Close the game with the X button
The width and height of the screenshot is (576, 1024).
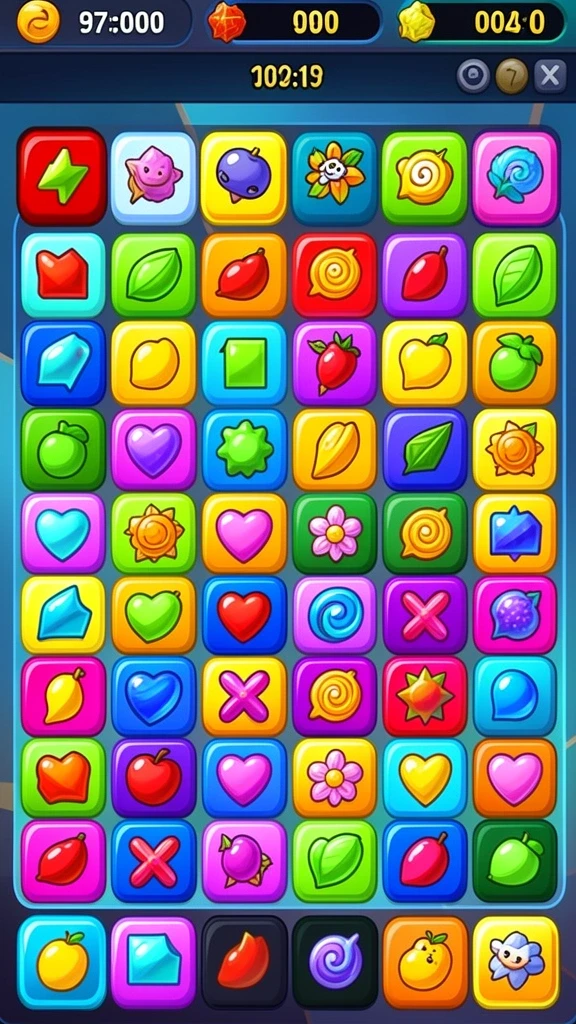tap(550, 76)
